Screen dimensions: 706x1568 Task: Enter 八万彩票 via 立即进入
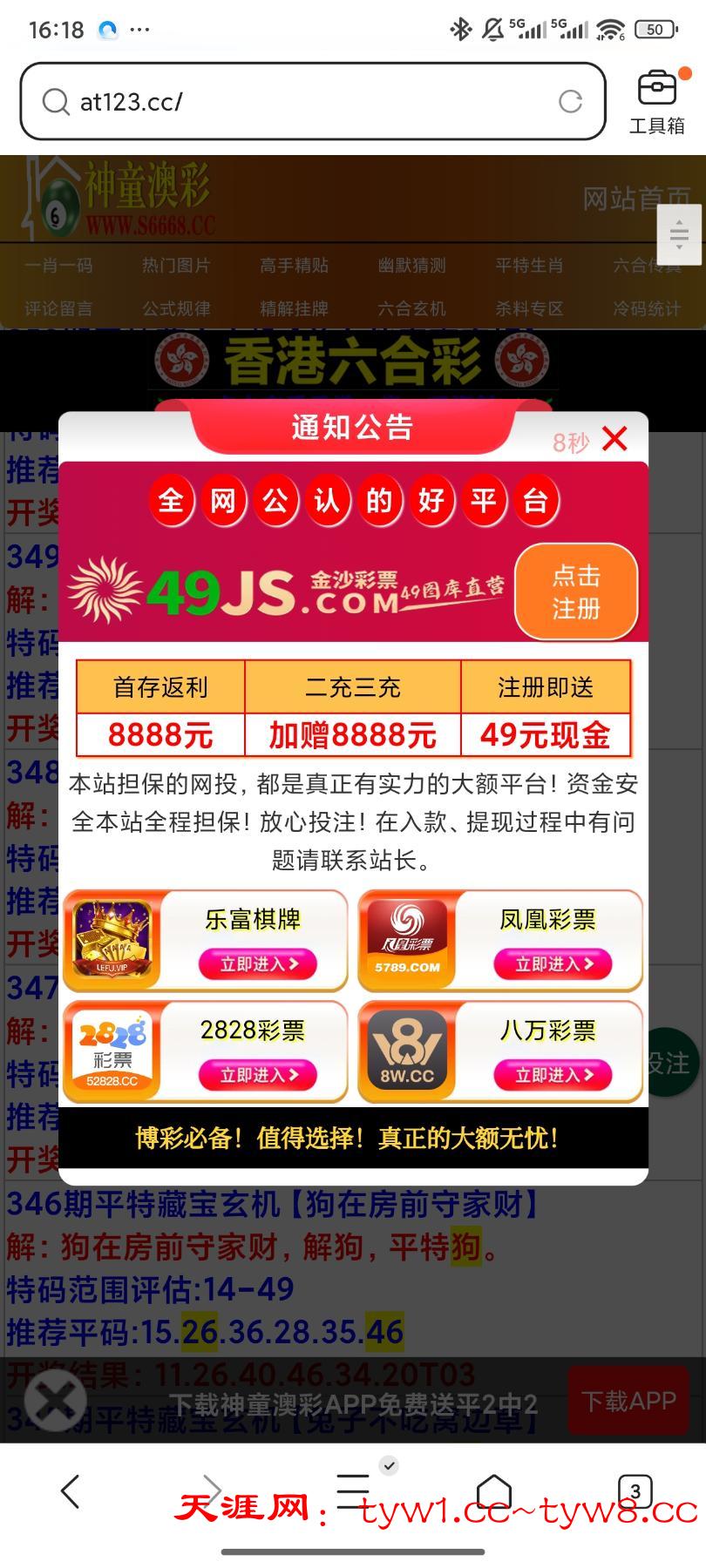[553, 1074]
